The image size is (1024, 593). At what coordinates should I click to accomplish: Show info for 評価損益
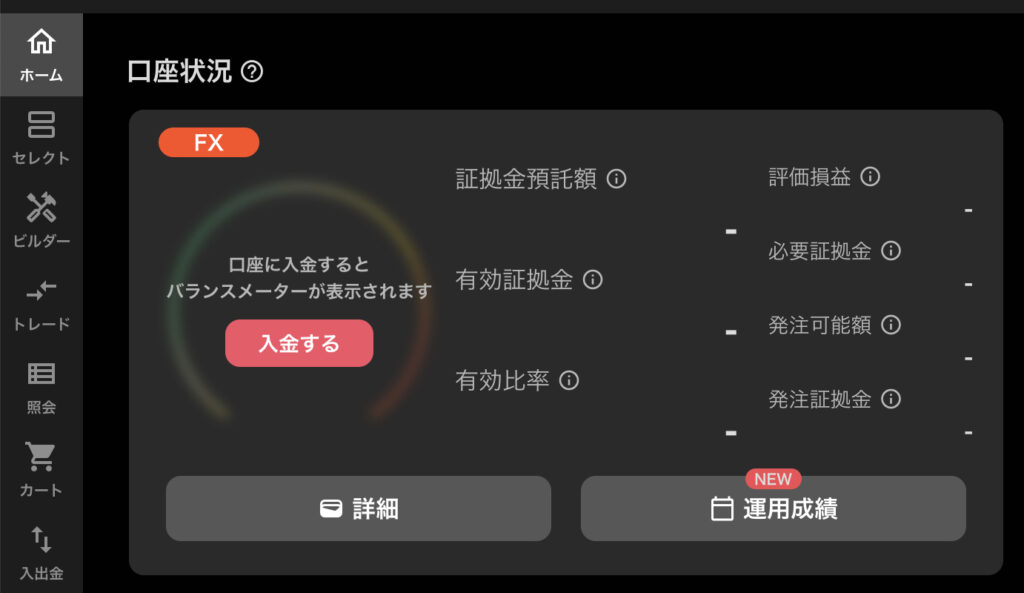click(870, 177)
